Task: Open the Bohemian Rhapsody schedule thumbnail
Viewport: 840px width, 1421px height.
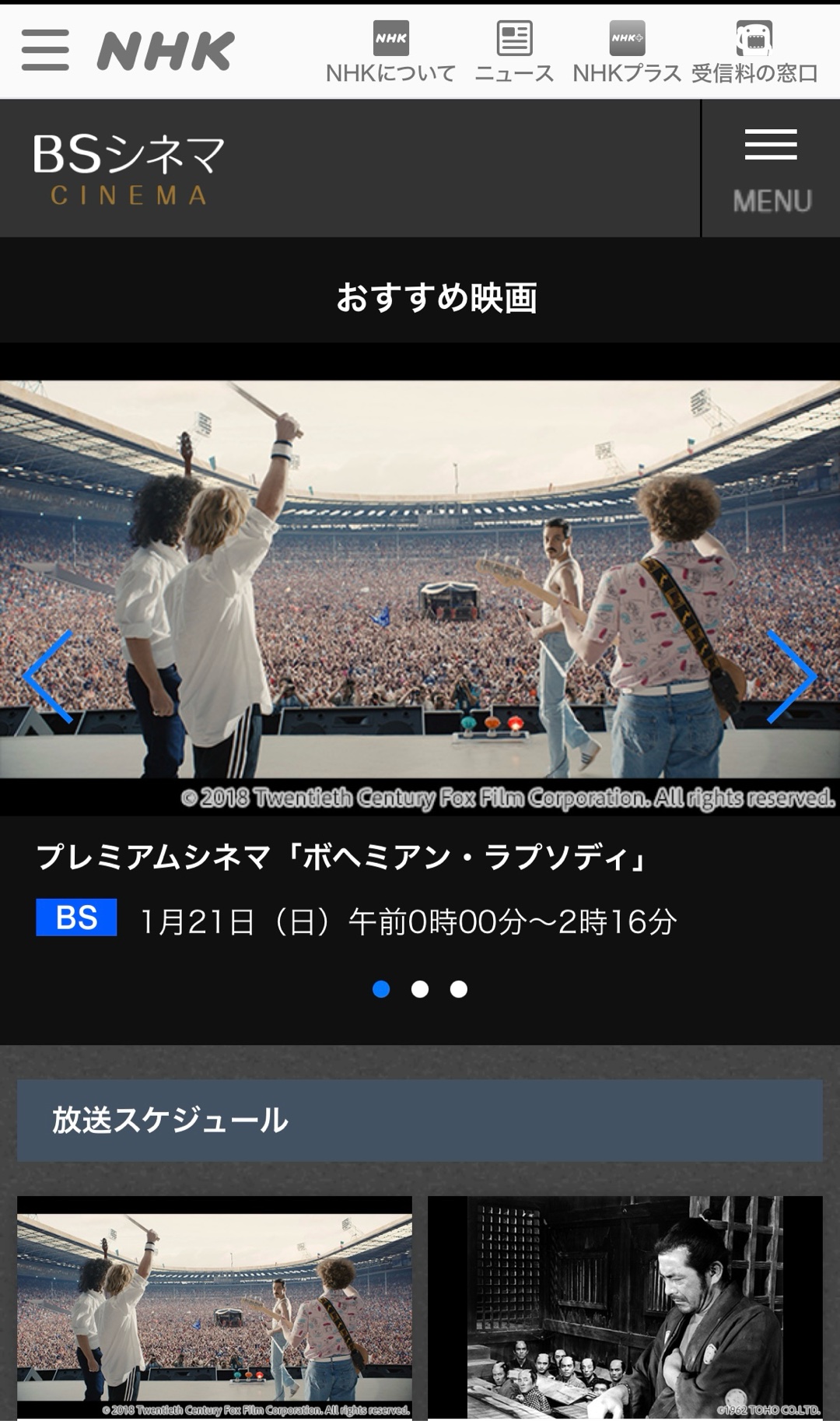Action: tap(215, 1307)
